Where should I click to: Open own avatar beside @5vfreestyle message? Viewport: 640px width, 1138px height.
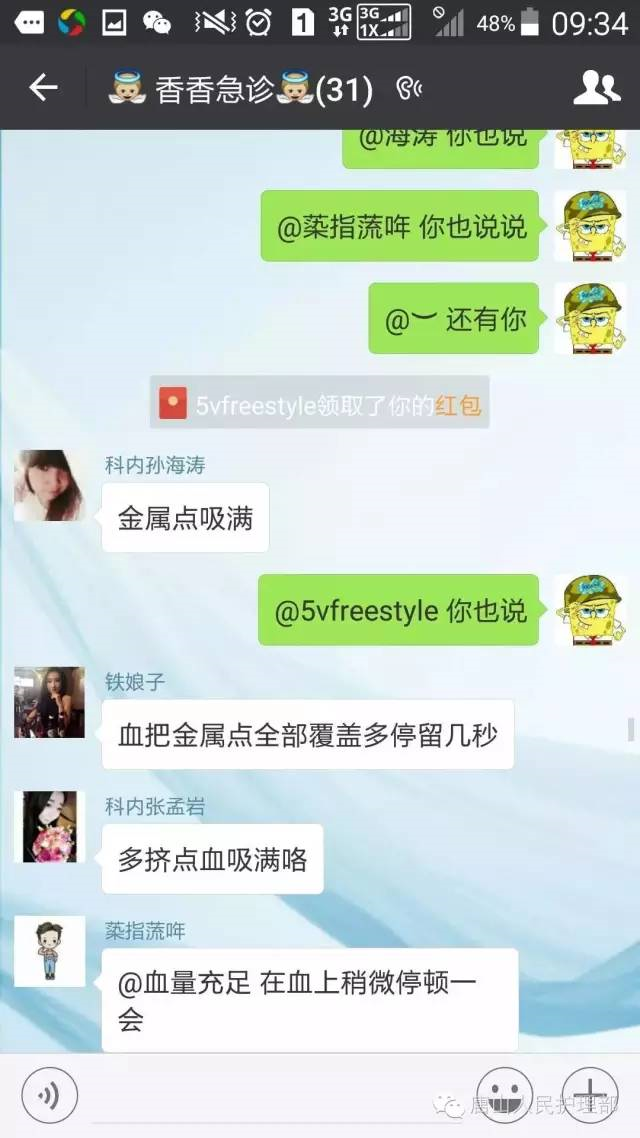(x=590, y=609)
